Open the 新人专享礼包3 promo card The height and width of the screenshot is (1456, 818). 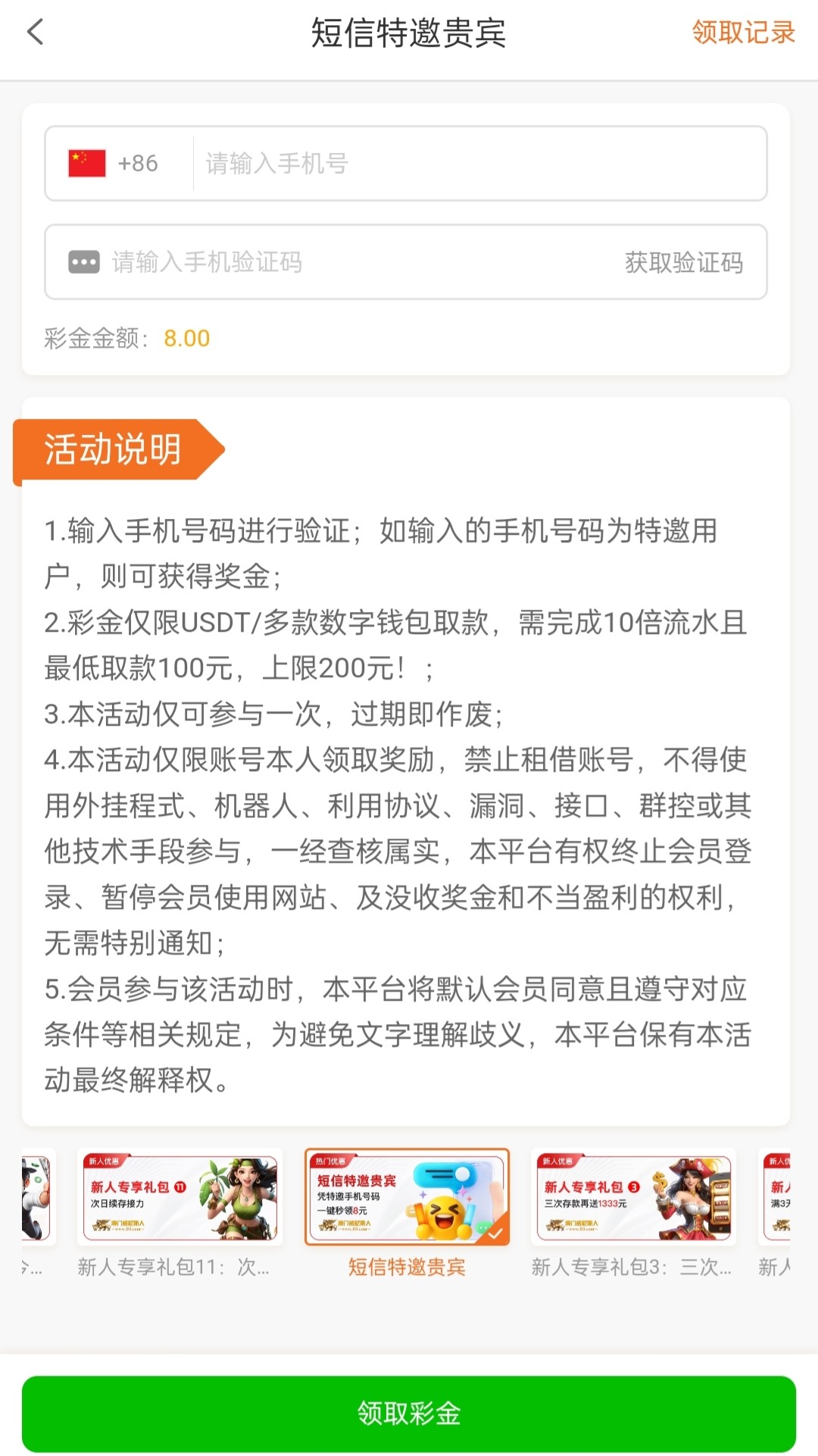[x=634, y=1198]
